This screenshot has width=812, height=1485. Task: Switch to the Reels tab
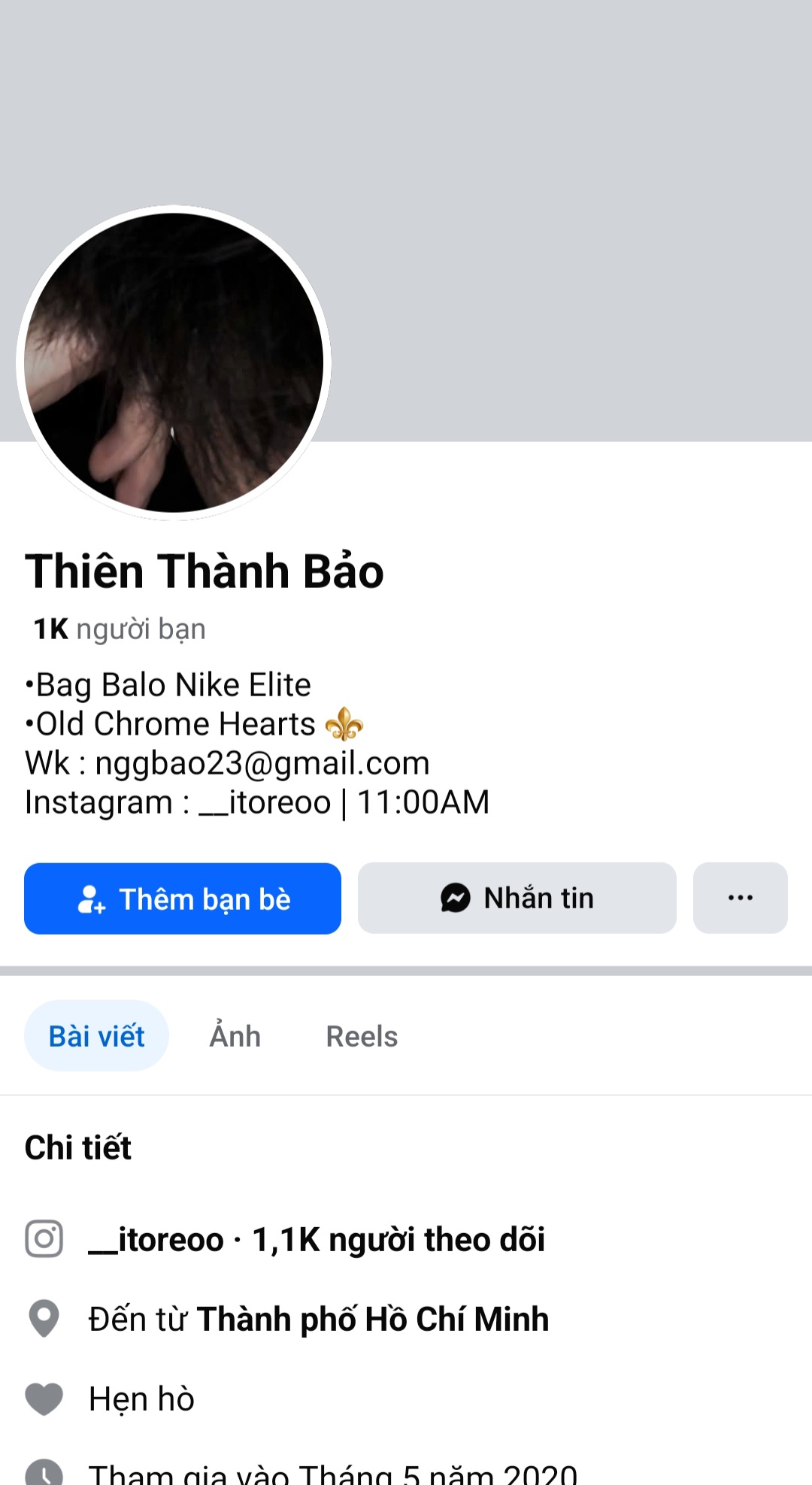tap(362, 1036)
